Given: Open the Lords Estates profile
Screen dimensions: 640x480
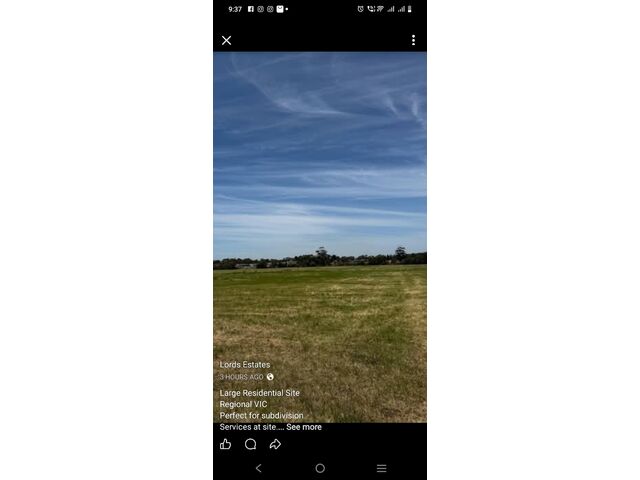Looking at the screenshot, I should point(245,365).
